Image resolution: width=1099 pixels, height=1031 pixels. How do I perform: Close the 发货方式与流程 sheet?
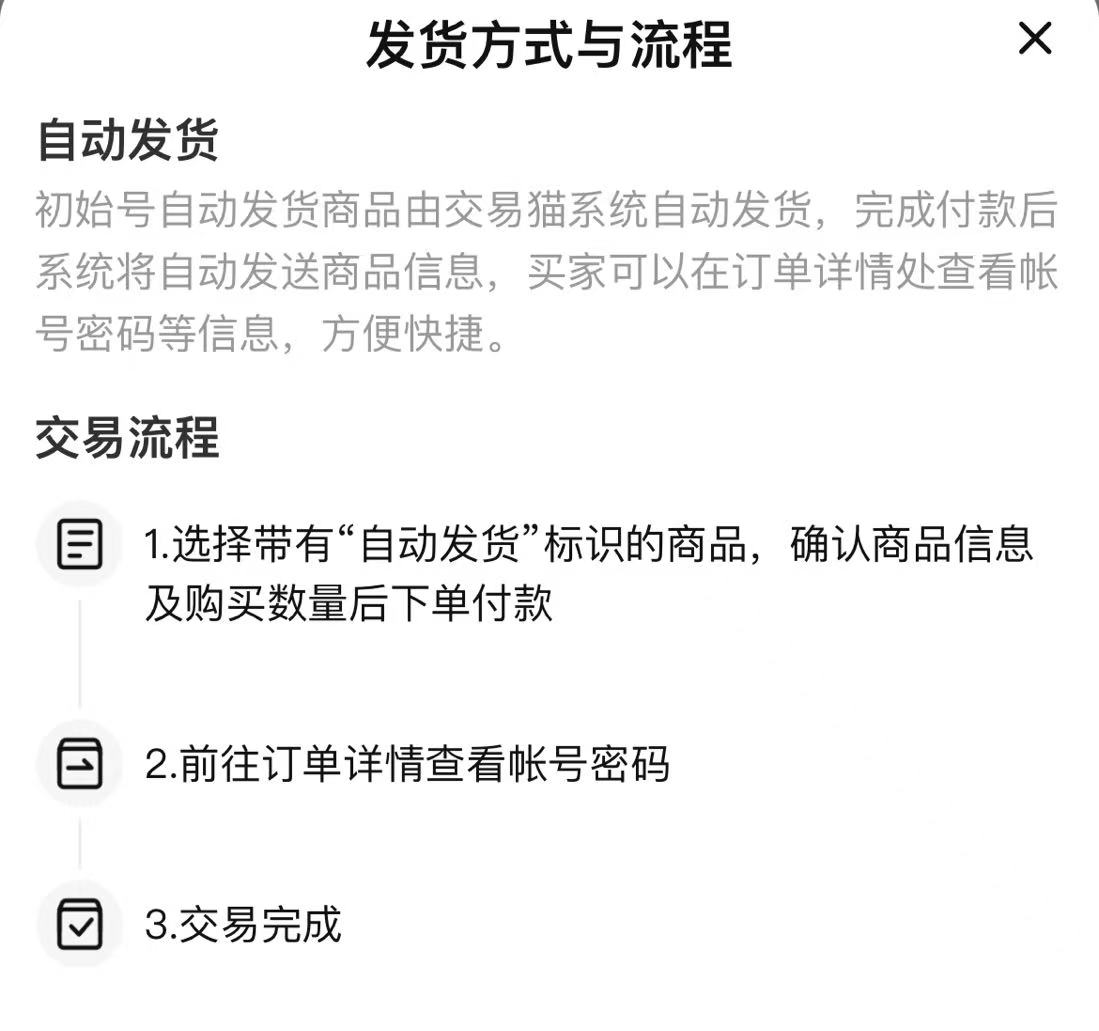point(1034,39)
